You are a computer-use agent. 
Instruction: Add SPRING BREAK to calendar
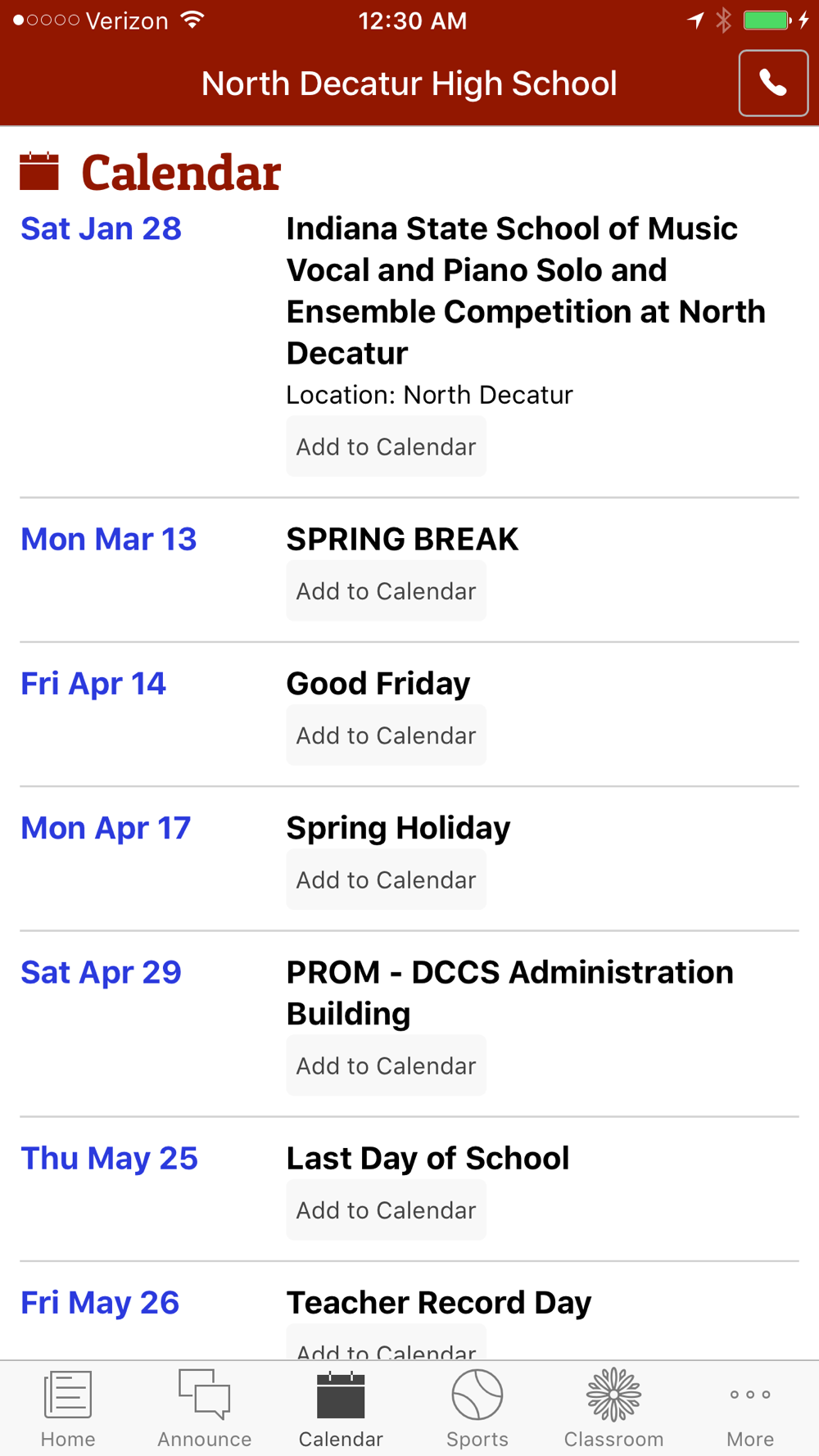pos(386,590)
